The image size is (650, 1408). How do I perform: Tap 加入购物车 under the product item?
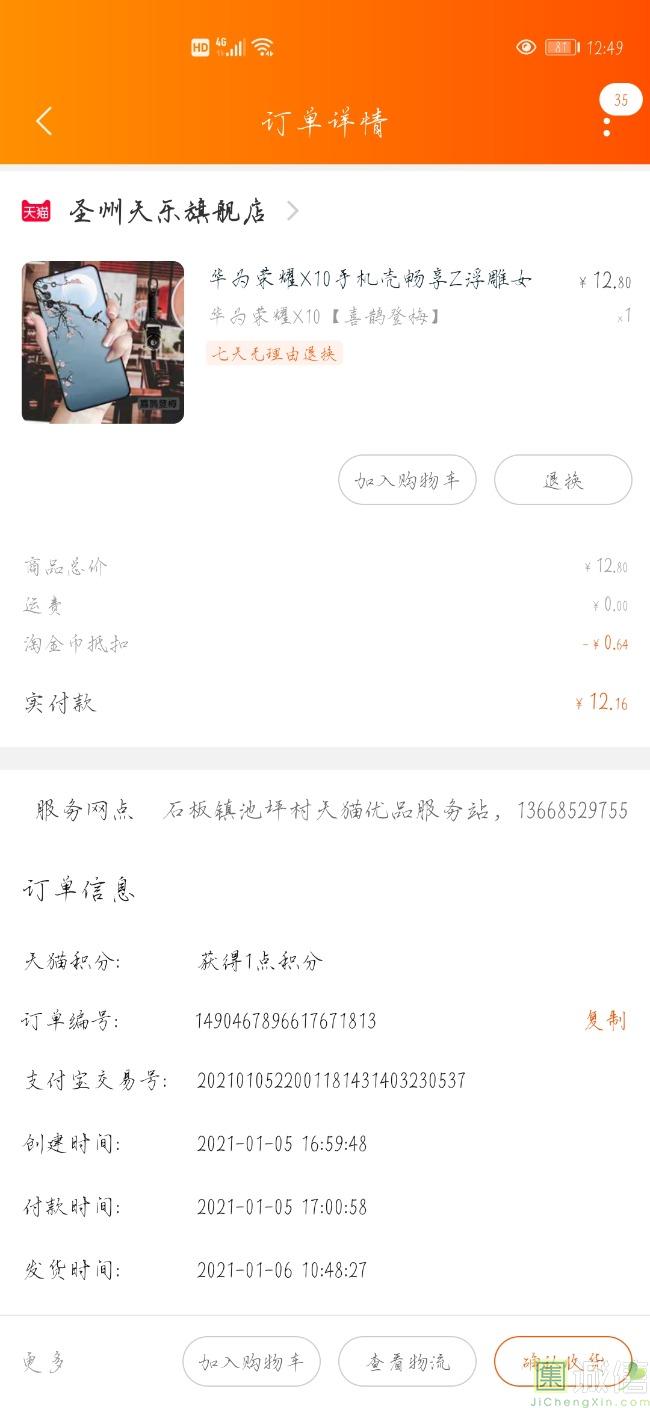click(x=407, y=480)
